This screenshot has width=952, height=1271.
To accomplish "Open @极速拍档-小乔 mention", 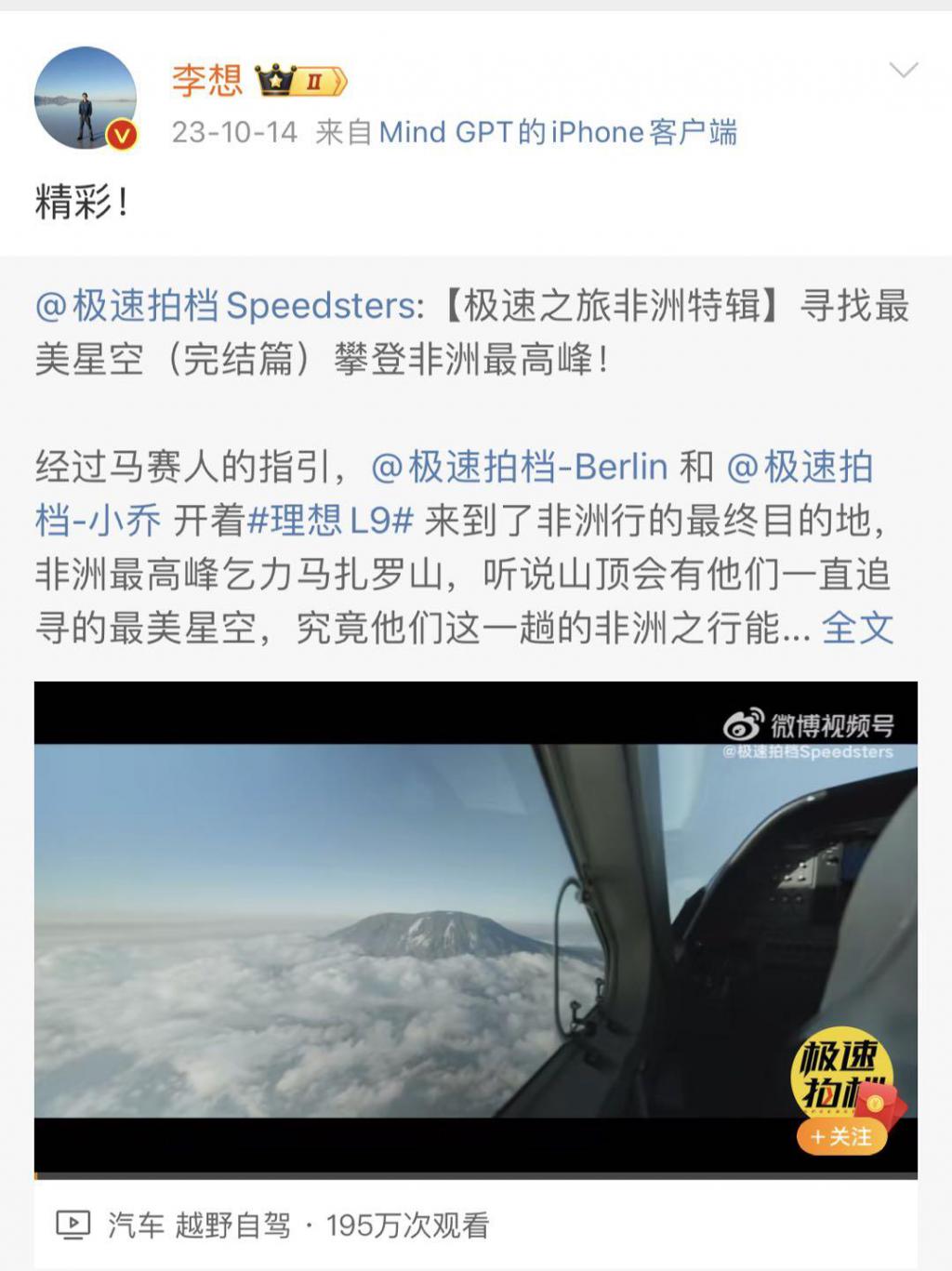I will pyautogui.click(x=98, y=521).
